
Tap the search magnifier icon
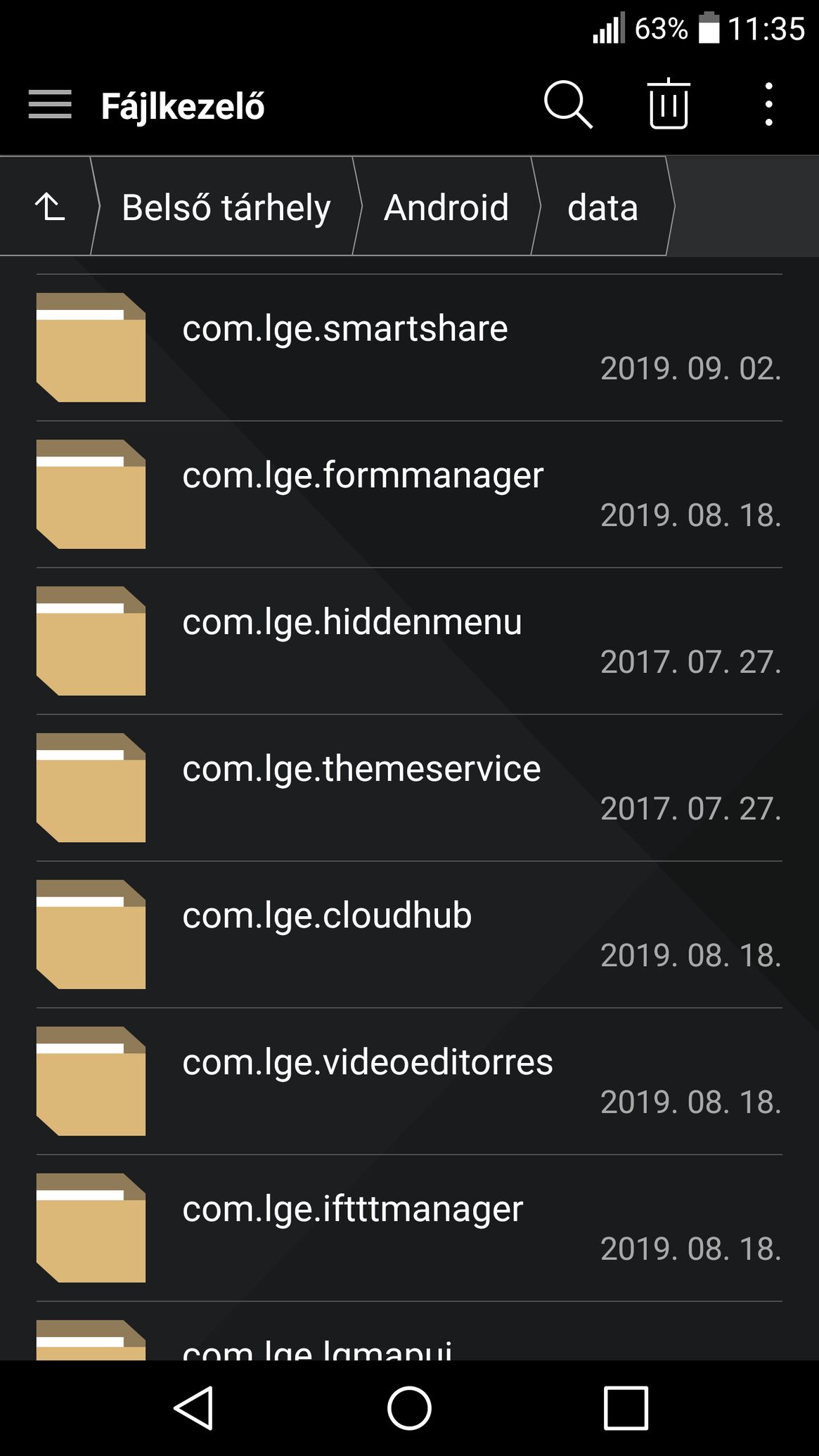(x=568, y=105)
